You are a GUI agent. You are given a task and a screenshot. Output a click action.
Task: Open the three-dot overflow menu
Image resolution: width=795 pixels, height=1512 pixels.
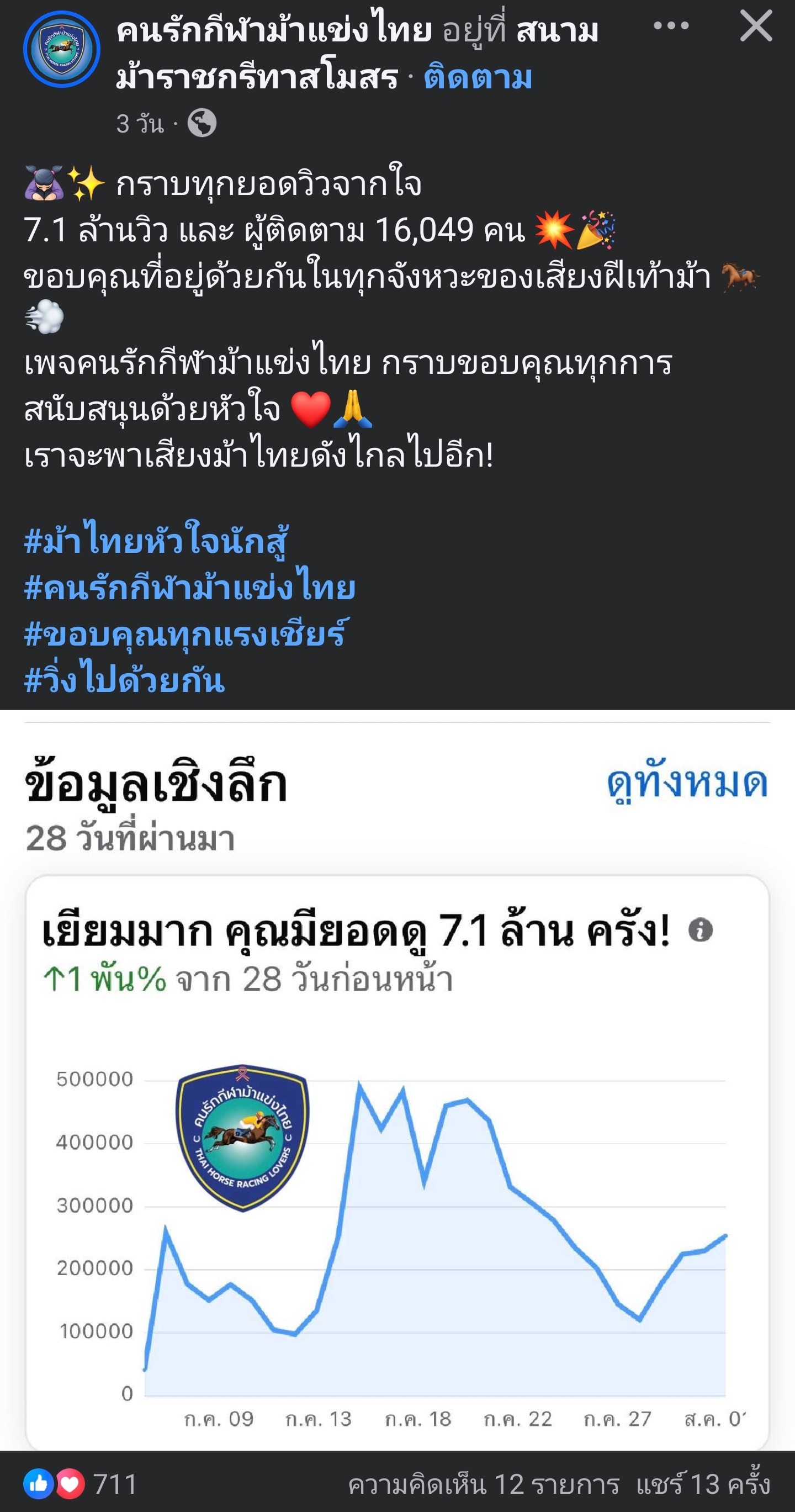(x=671, y=26)
